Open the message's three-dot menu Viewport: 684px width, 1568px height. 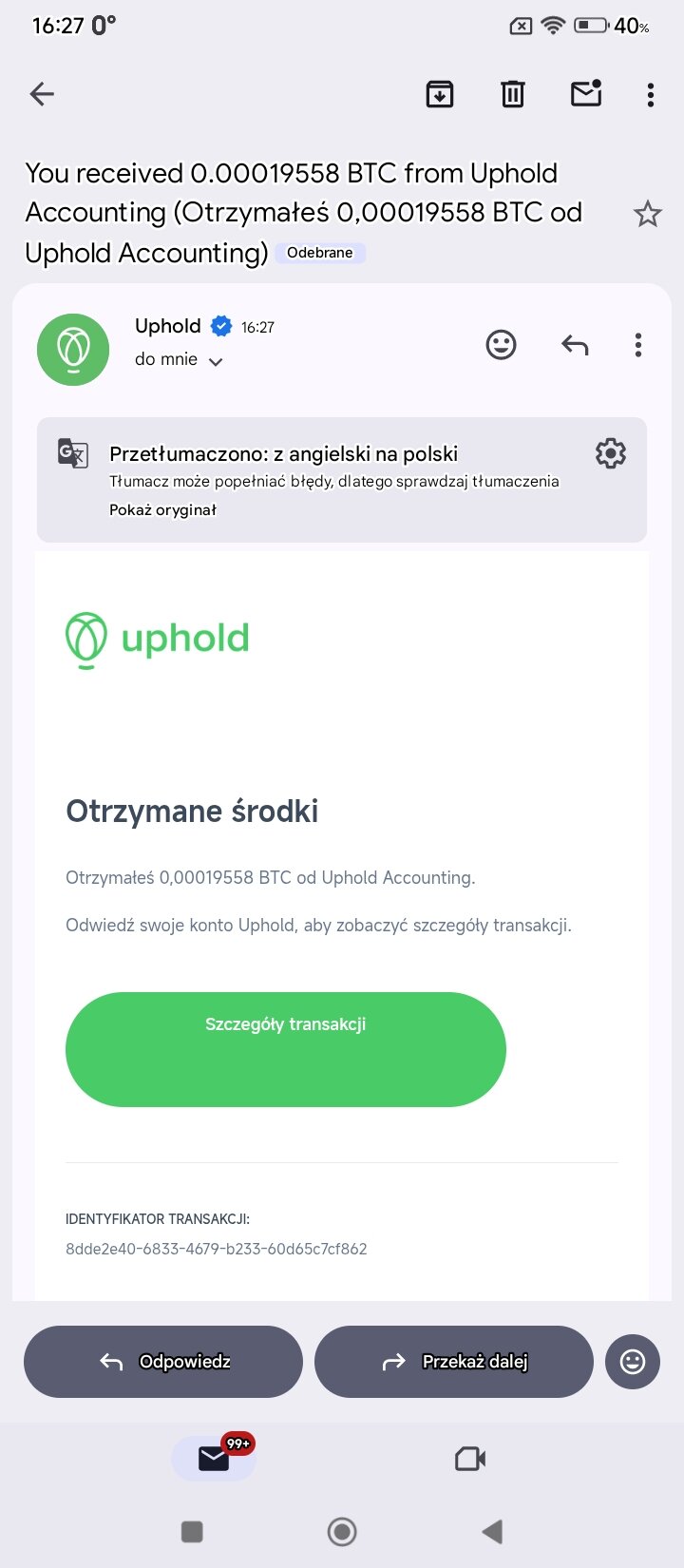[x=638, y=344]
